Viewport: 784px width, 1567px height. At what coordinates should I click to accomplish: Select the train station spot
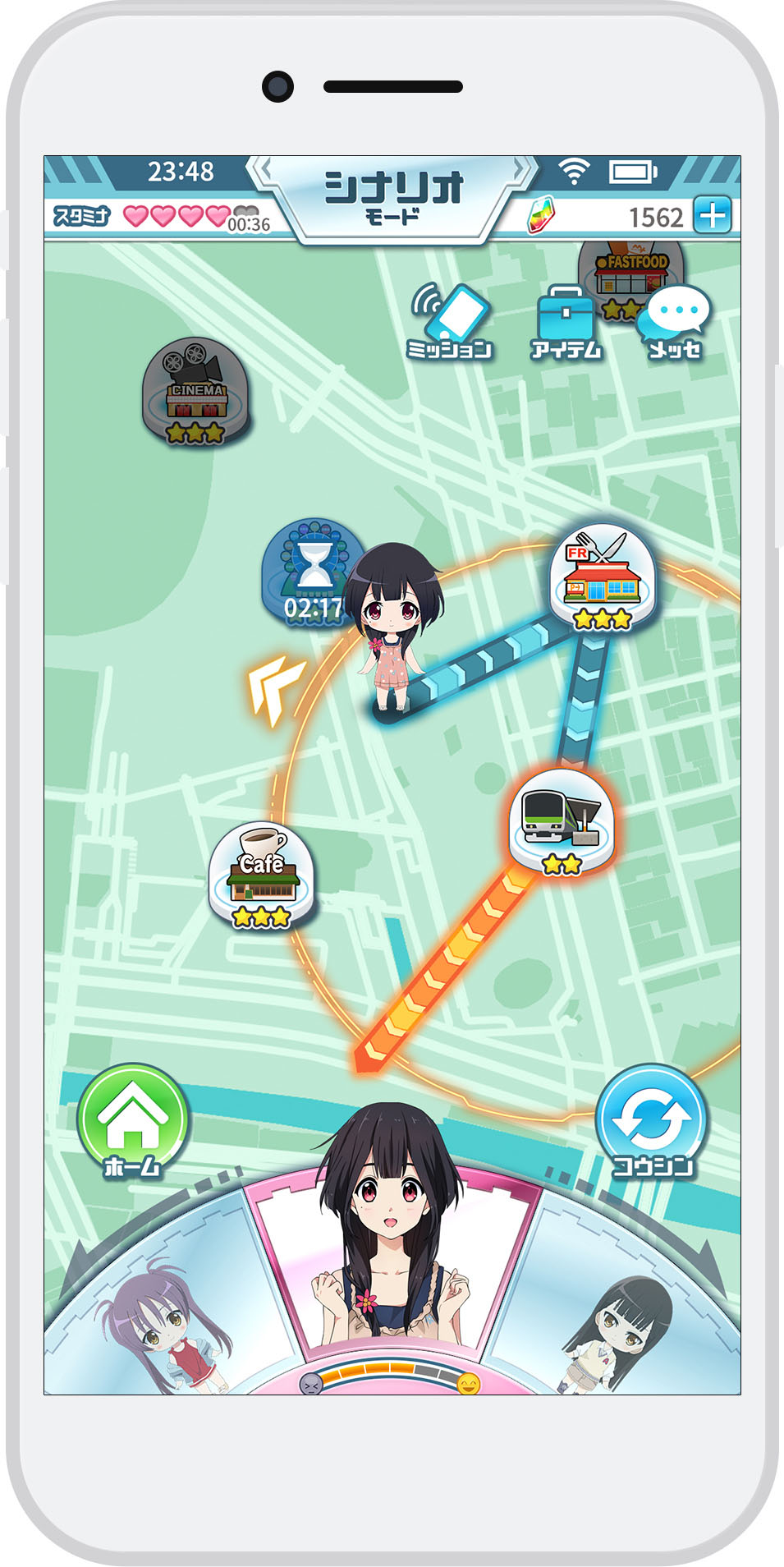[562, 822]
